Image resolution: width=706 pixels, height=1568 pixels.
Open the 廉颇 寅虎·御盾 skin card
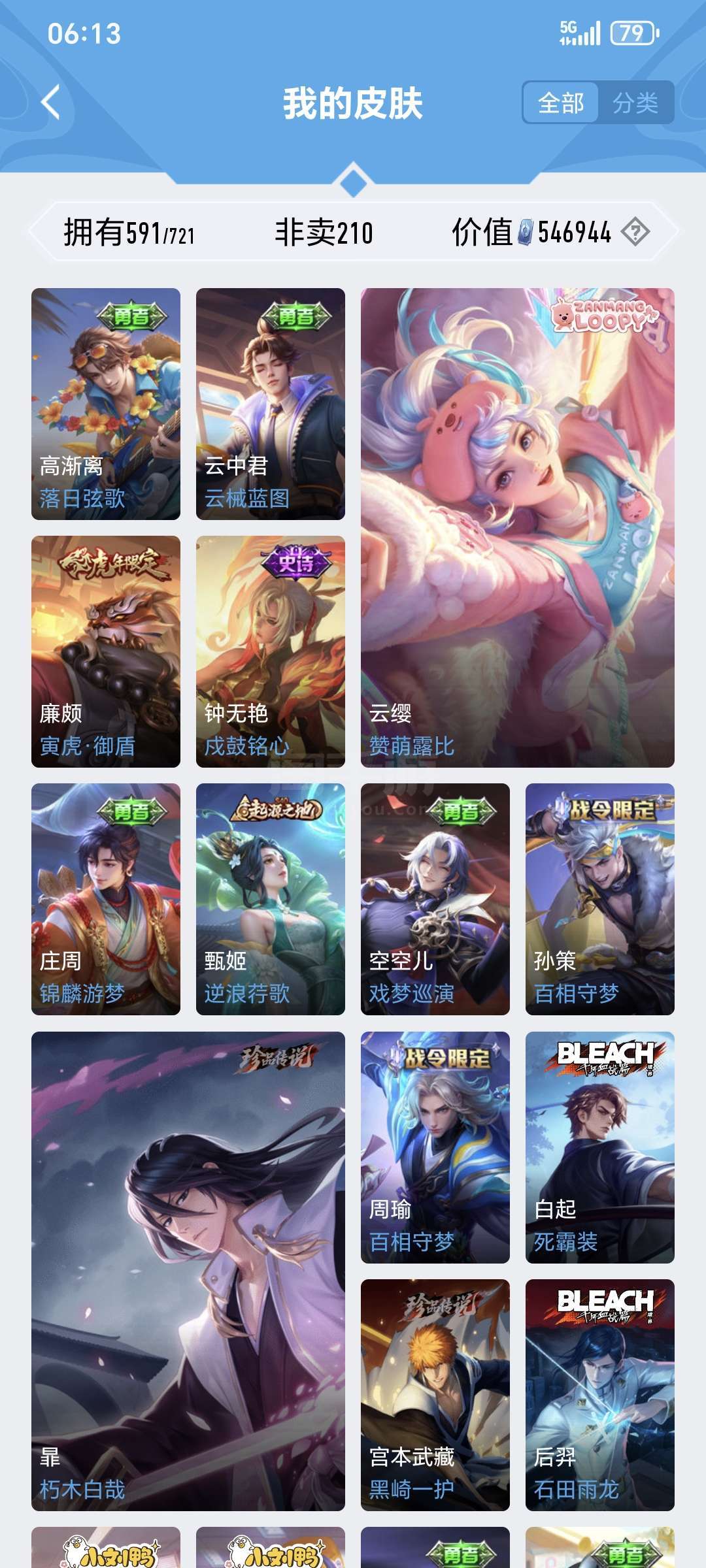coord(106,651)
